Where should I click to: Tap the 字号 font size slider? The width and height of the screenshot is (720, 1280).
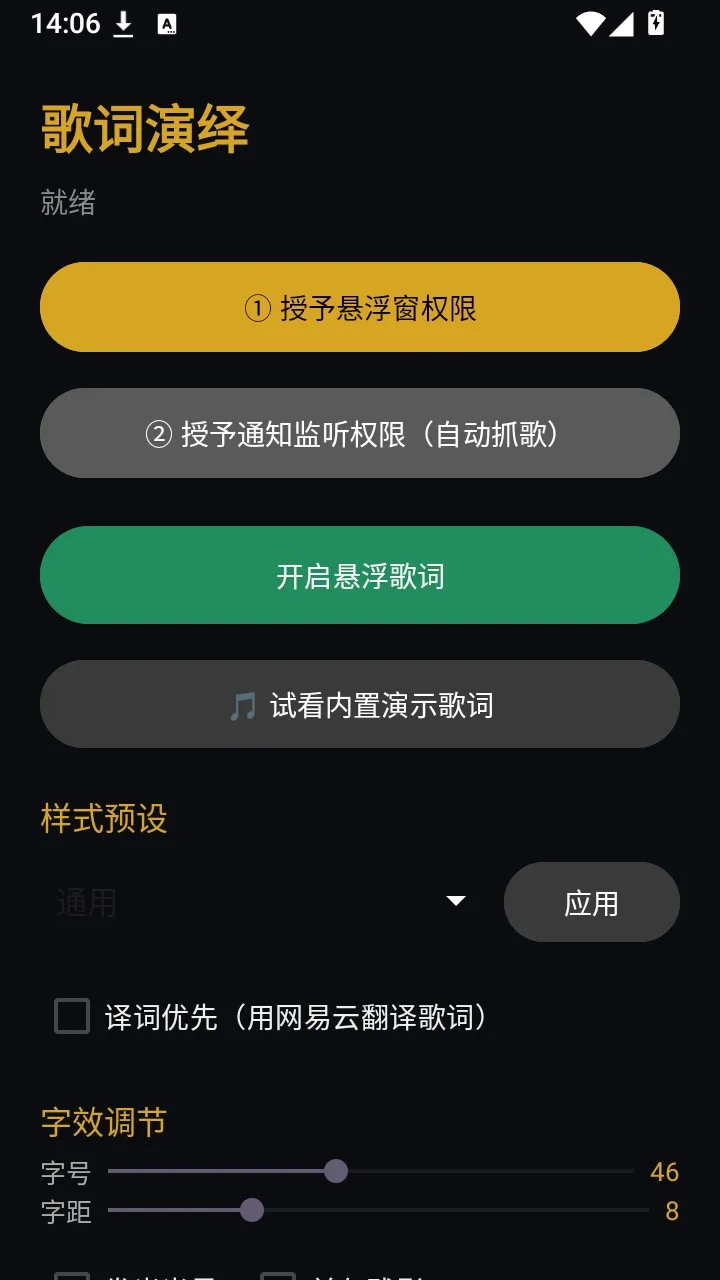[371, 1171]
